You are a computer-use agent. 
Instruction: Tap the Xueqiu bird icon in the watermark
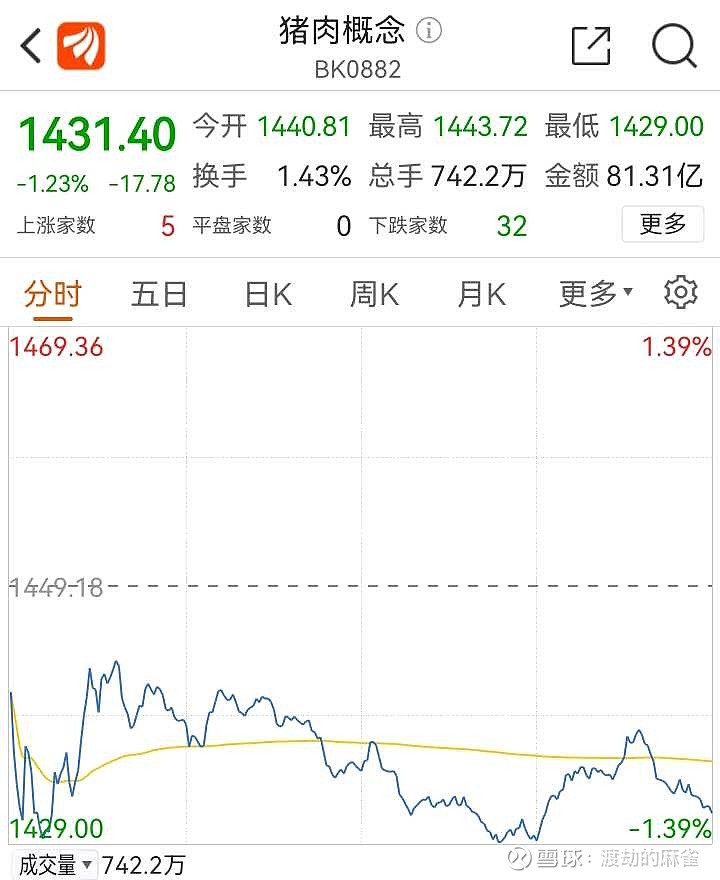pyautogui.click(x=518, y=858)
